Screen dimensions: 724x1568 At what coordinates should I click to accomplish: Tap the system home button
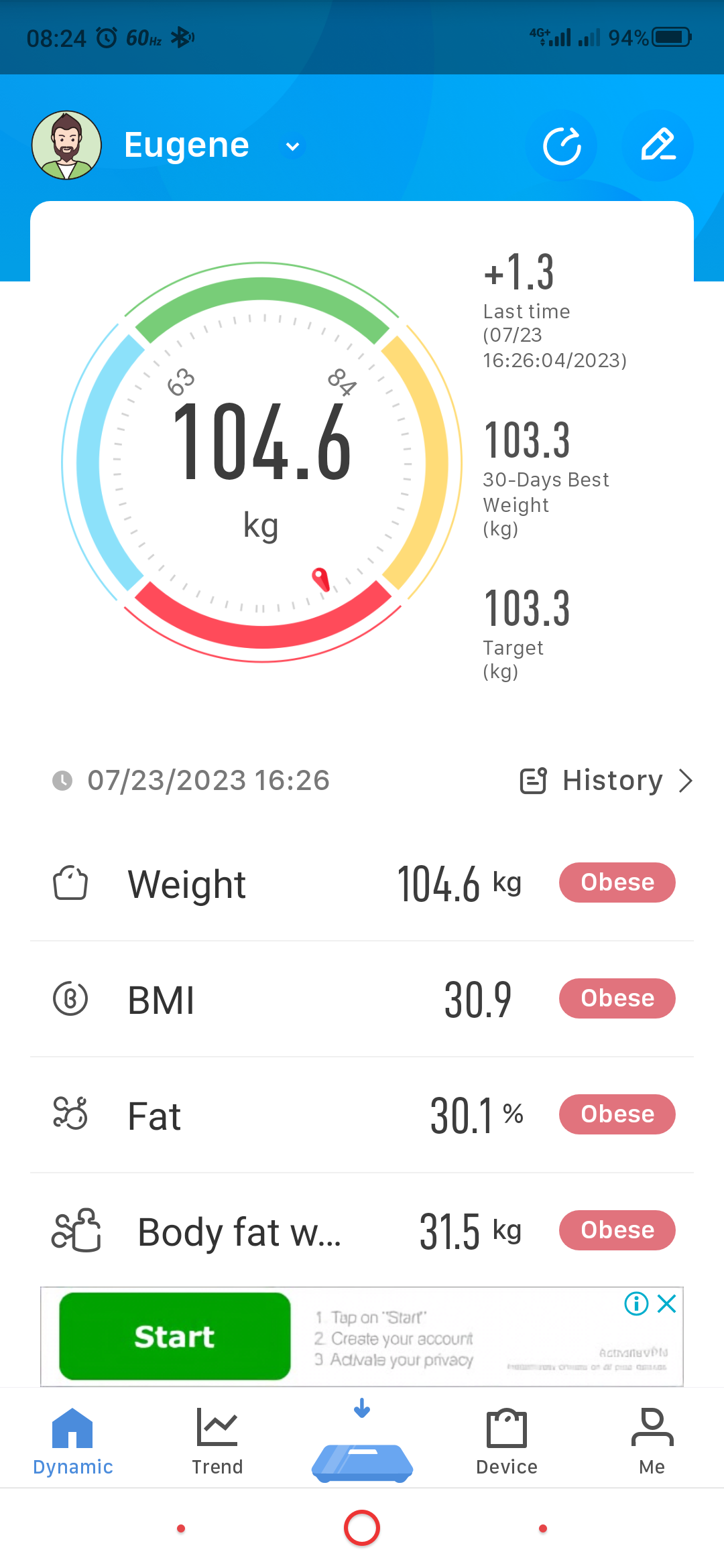pyautogui.click(x=362, y=1528)
